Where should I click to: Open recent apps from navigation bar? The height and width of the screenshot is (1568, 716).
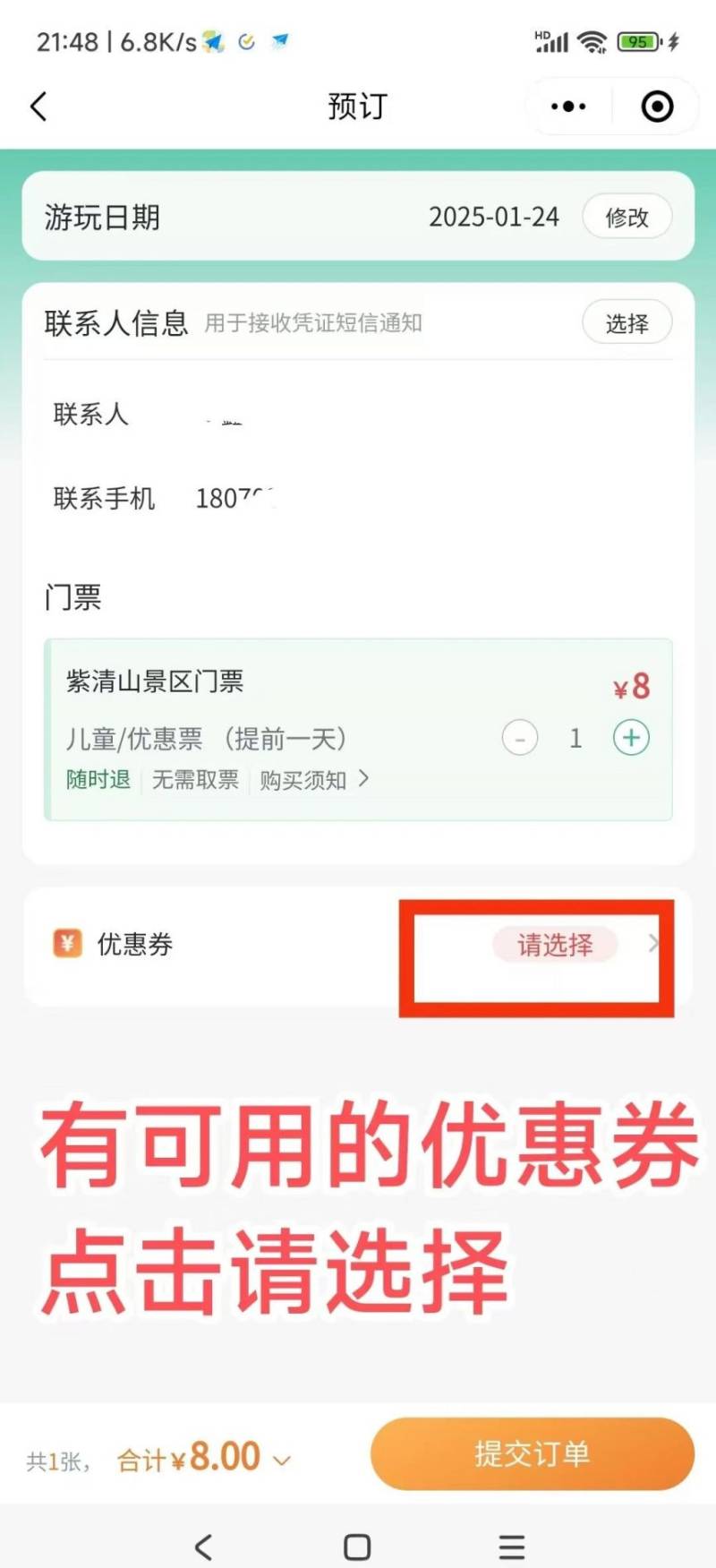[x=511, y=1547]
